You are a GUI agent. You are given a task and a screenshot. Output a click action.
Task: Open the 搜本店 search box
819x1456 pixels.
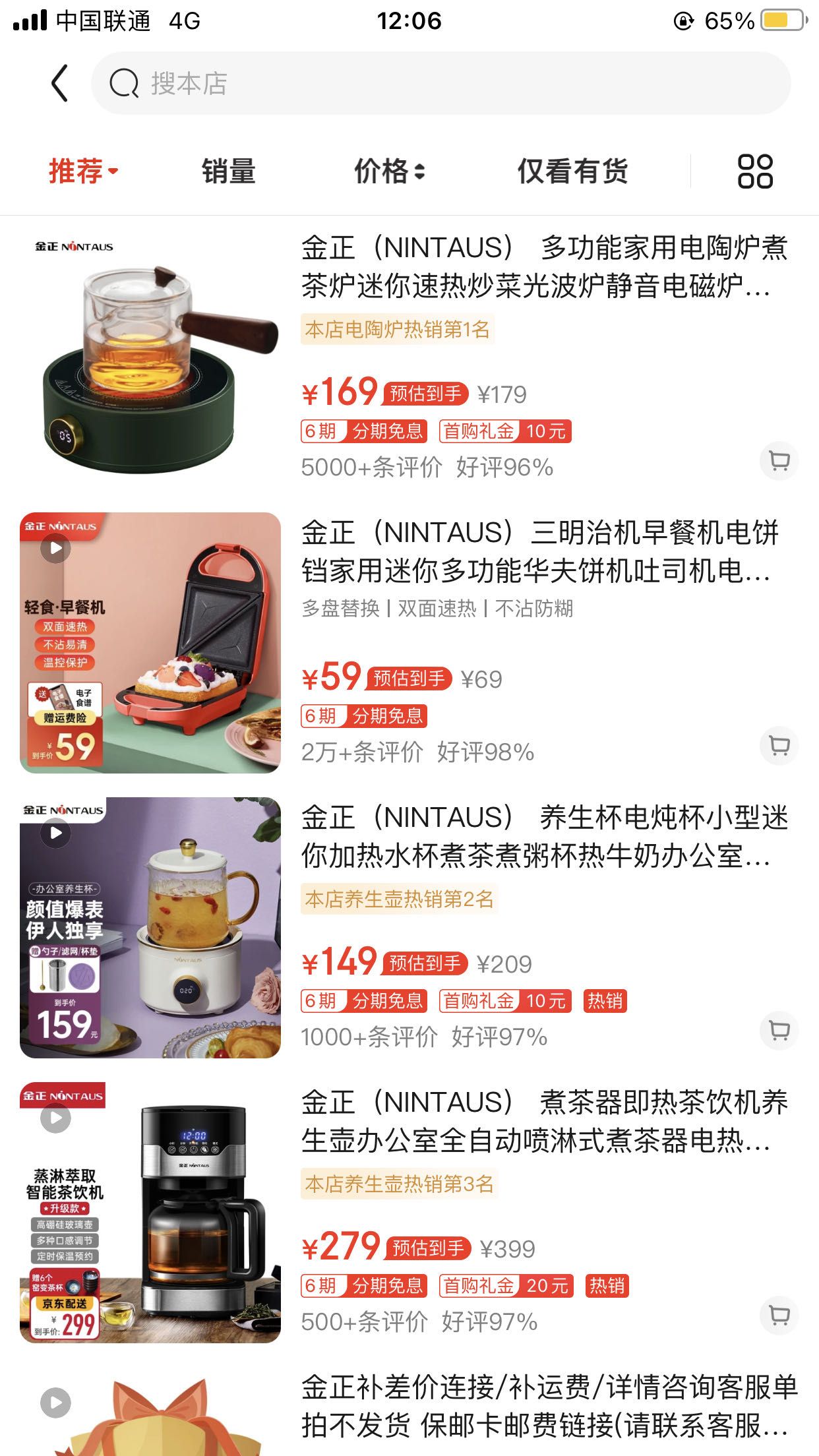coord(440,83)
